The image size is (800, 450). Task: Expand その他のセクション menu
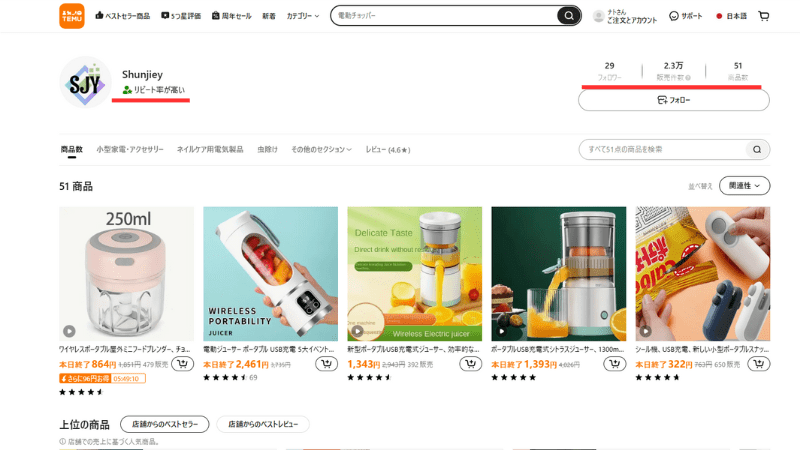[x=321, y=149]
